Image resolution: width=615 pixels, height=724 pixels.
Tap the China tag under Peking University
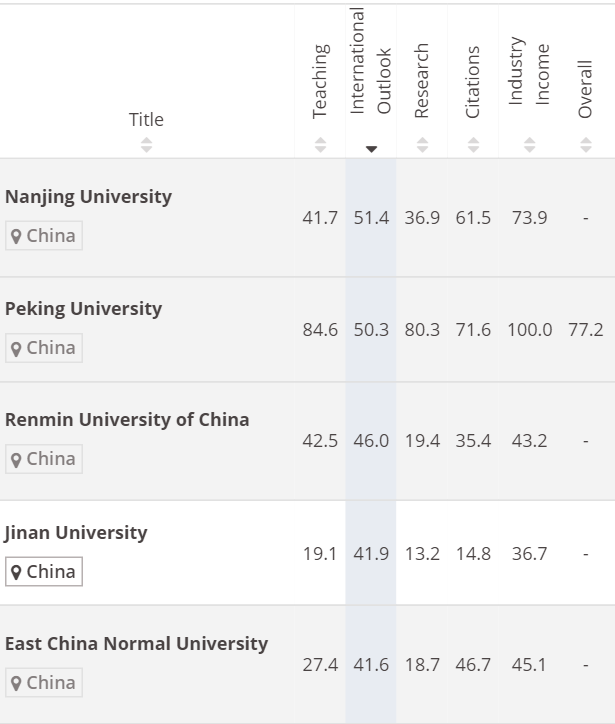[43, 348]
